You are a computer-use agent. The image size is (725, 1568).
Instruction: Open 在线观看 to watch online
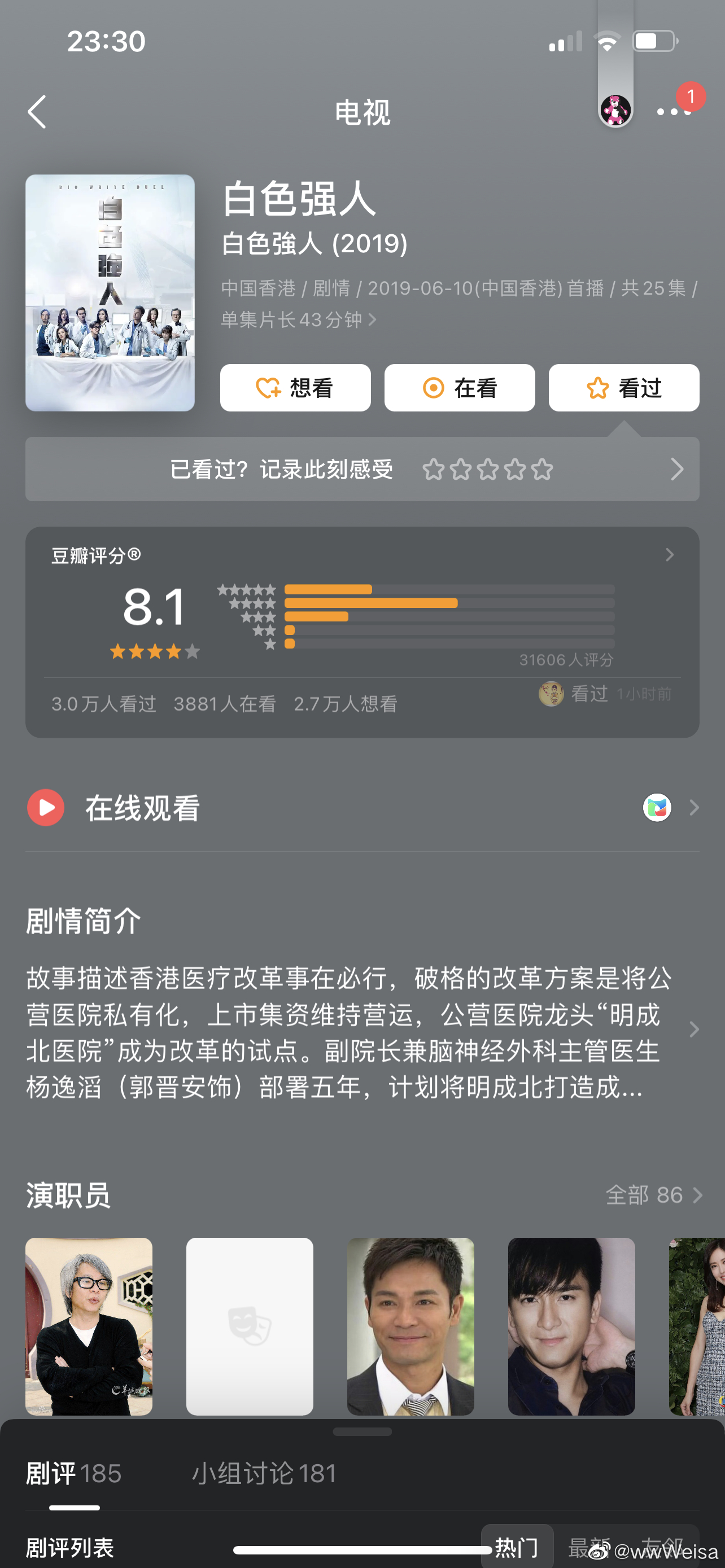pyautogui.click(x=362, y=808)
